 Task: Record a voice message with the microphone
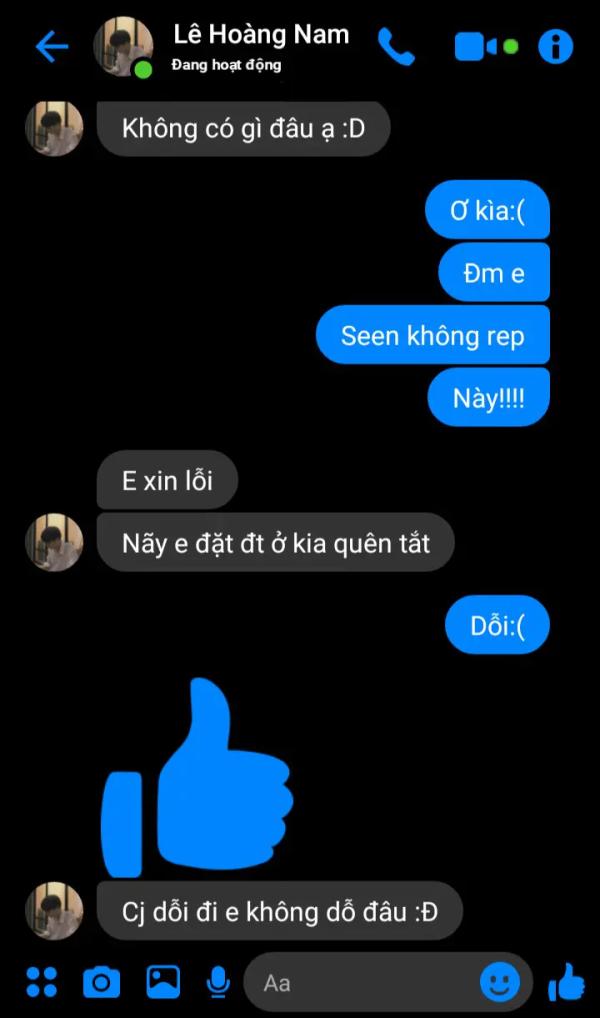click(218, 983)
